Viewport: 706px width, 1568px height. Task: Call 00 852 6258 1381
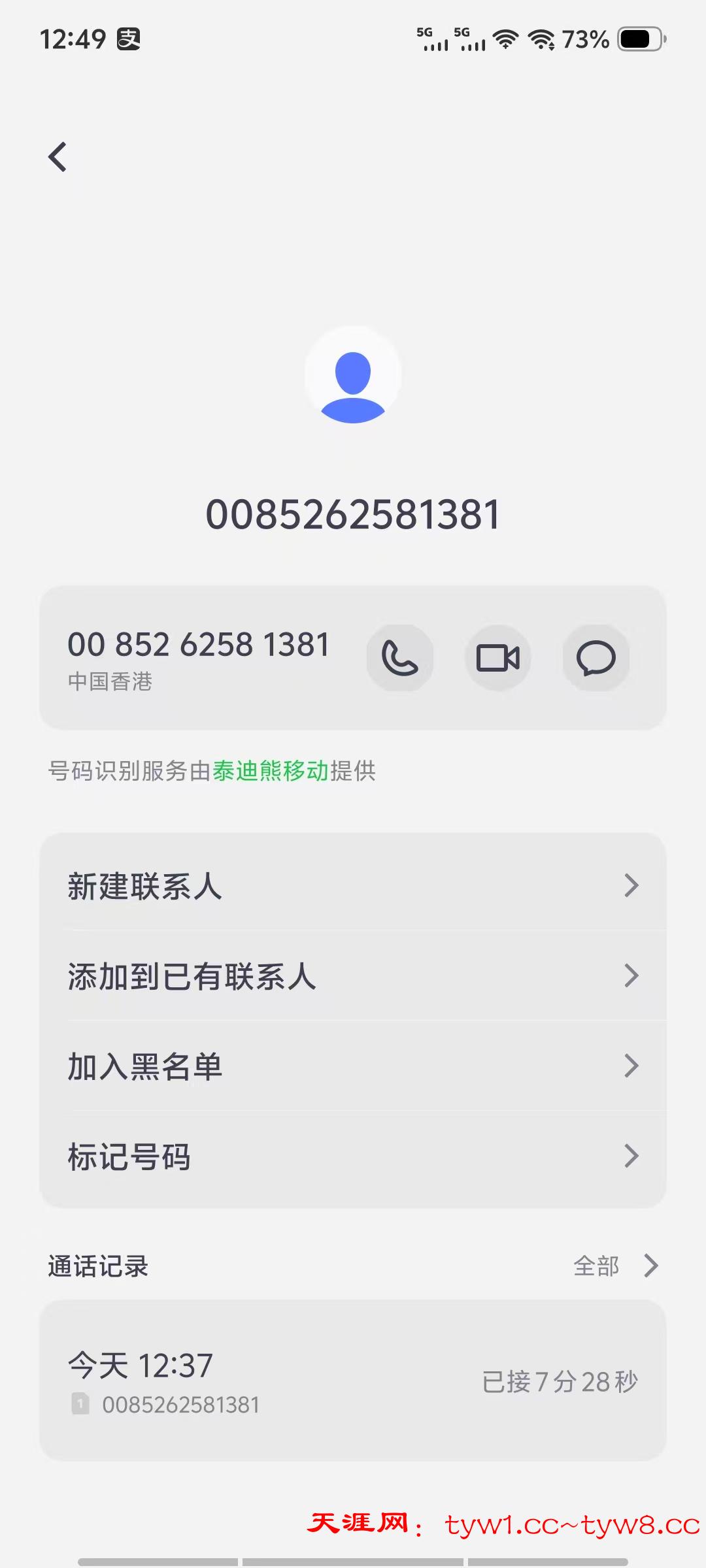pos(399,658)
